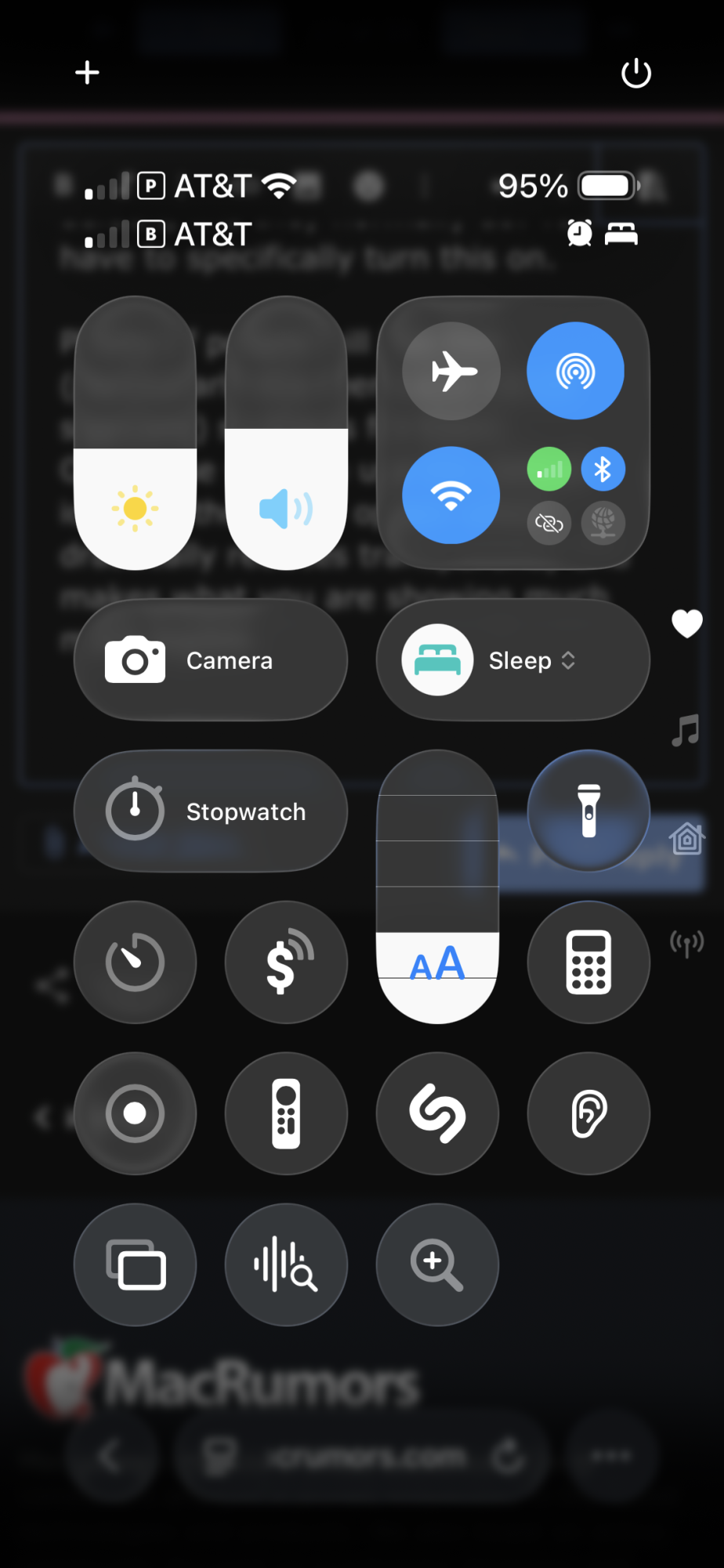Open the Camera control
The width and height of the screenshot is (724, 1568).
211,660
